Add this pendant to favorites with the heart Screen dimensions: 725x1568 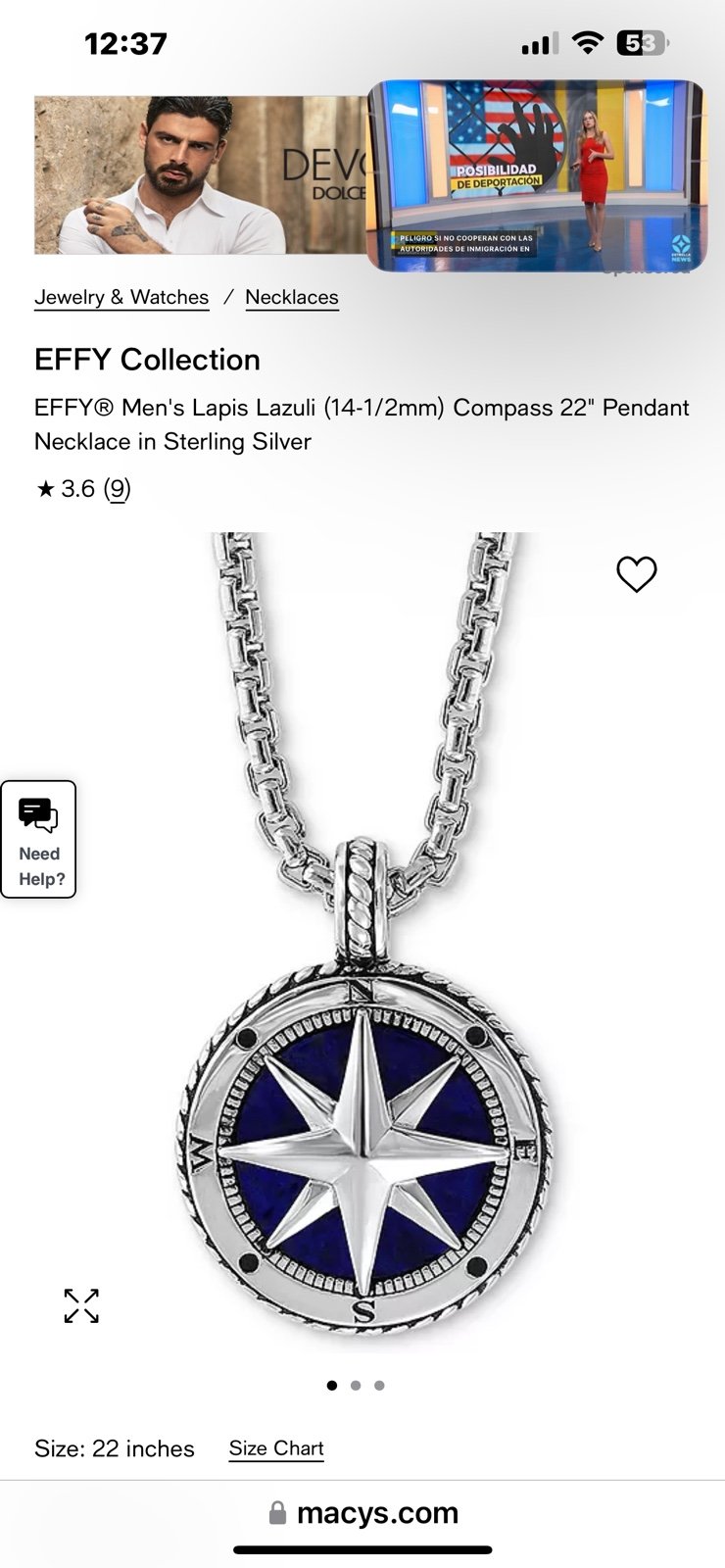point(636,574)
